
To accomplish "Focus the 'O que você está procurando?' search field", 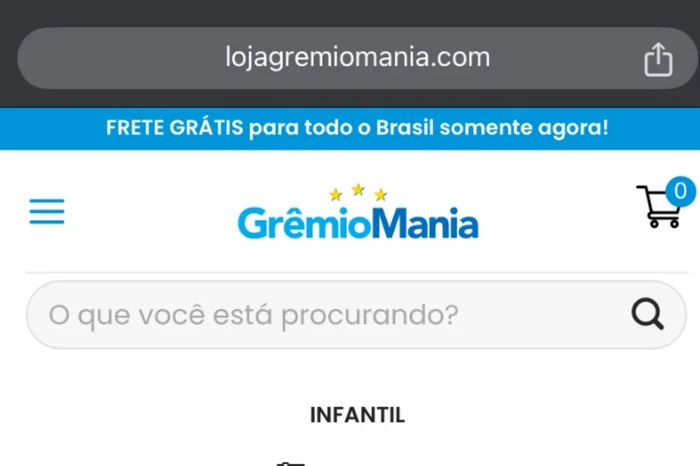I will click(320, 315).
